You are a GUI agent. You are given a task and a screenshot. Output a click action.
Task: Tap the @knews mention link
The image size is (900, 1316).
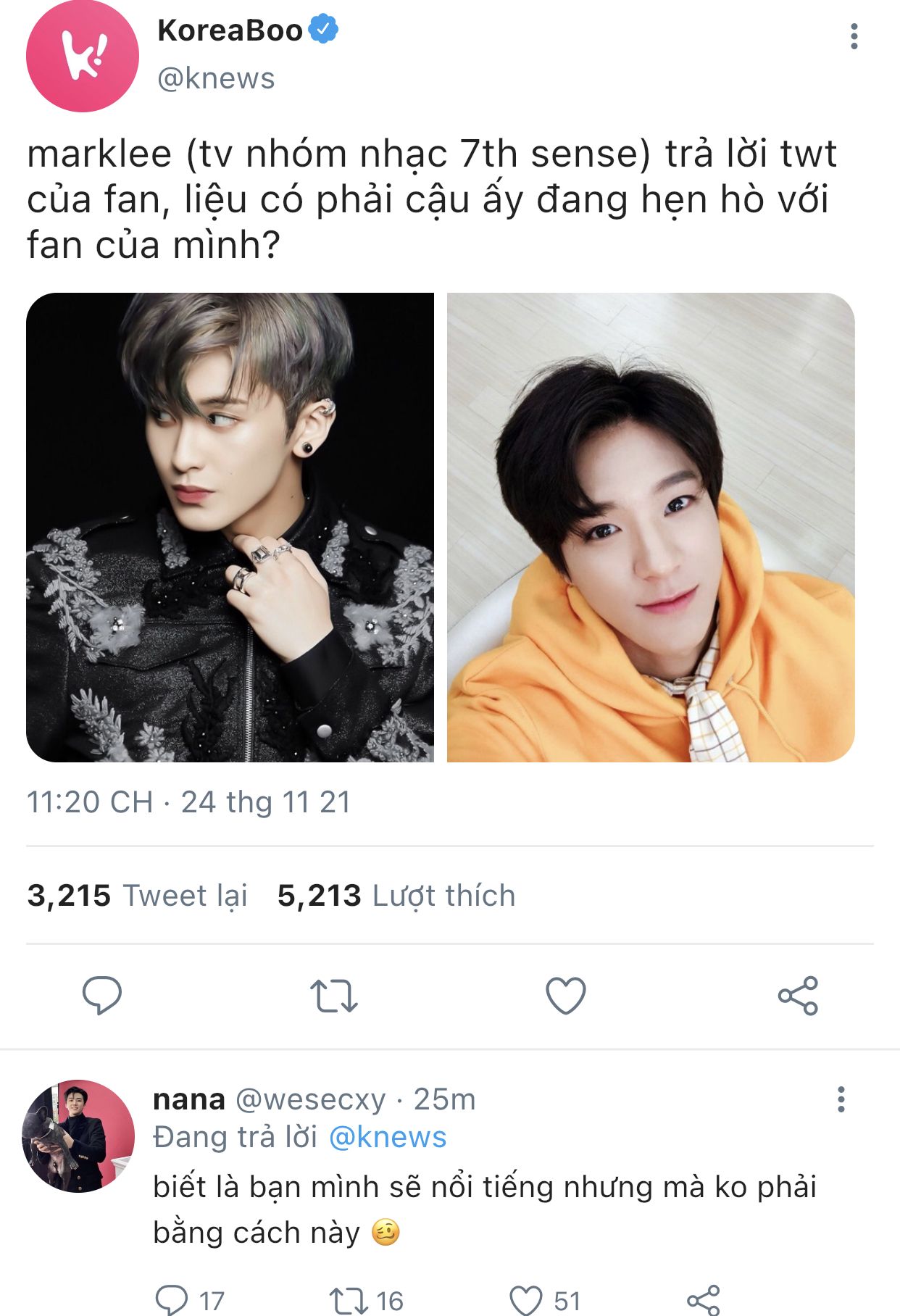pos(388,1137)
